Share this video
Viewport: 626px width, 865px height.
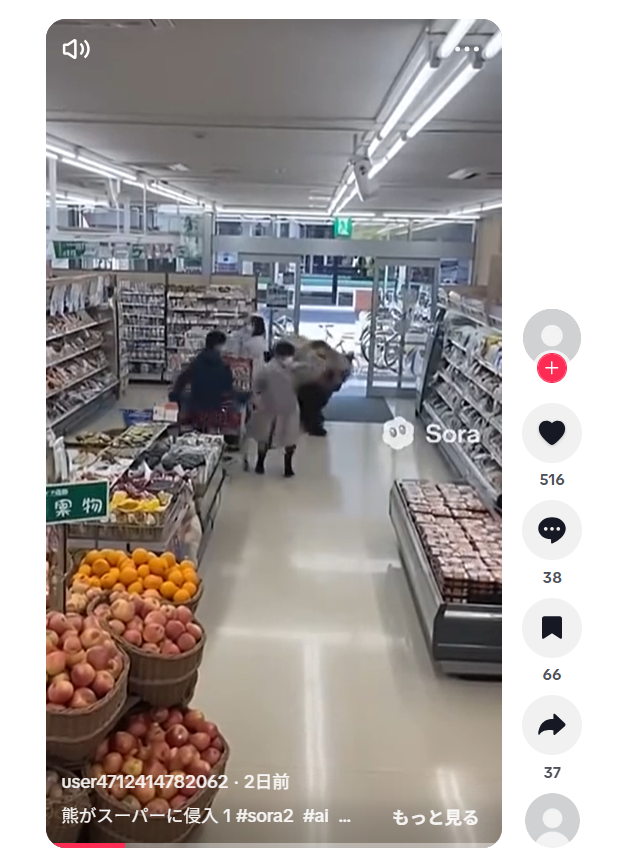[x=552, y=725]
